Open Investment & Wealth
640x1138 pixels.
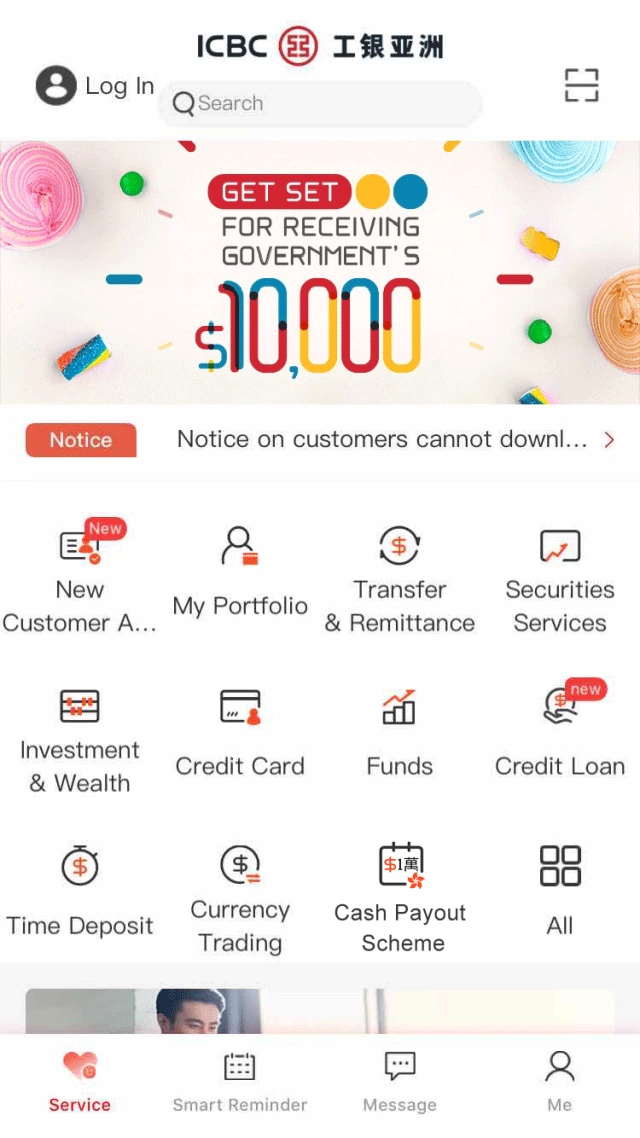(80, 740)
